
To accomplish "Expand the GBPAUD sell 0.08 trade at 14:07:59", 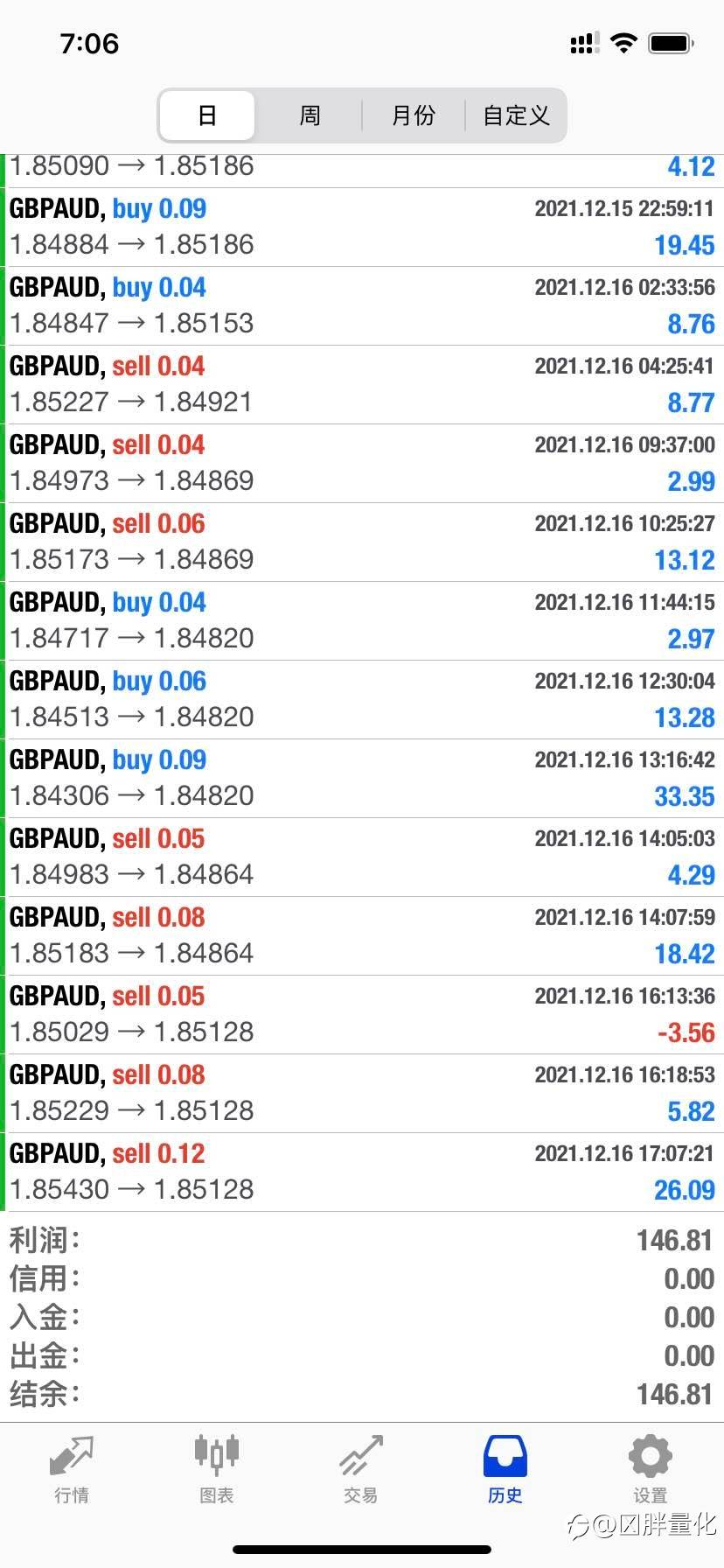I will [x=362, y=936].
